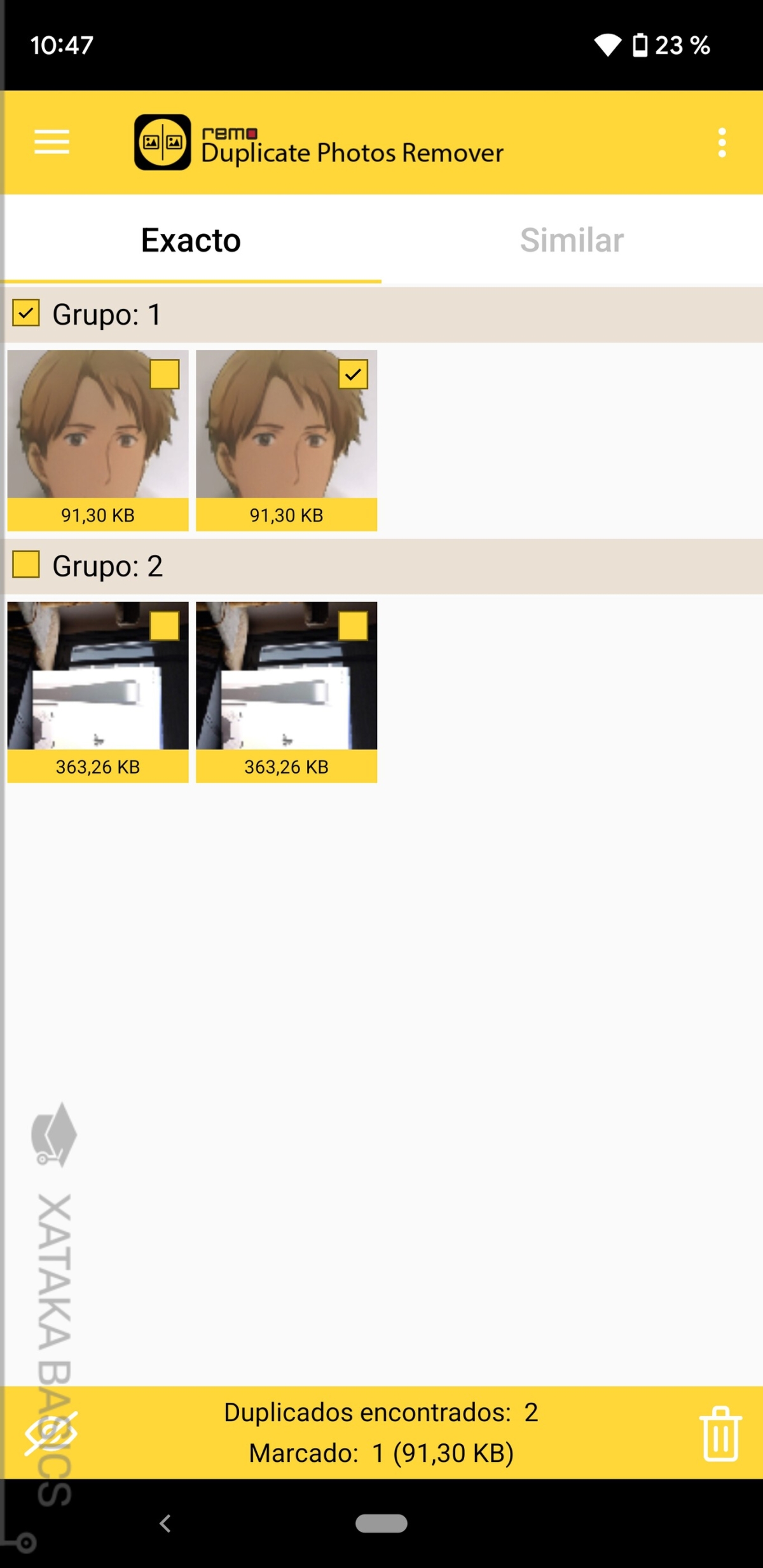
Task: Open the hamburger drawer menu
Action: (52, 141)
